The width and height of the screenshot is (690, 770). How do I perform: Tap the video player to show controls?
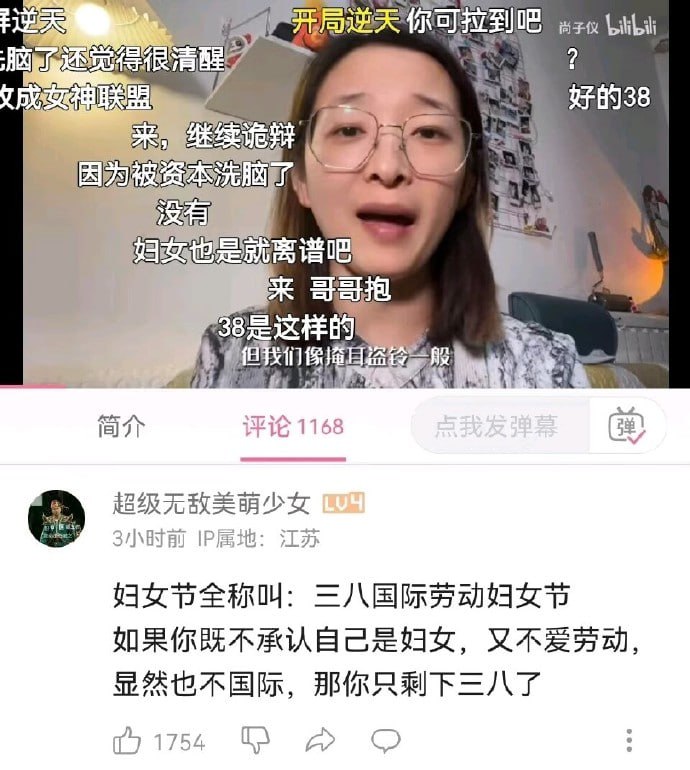click(345, 190)
